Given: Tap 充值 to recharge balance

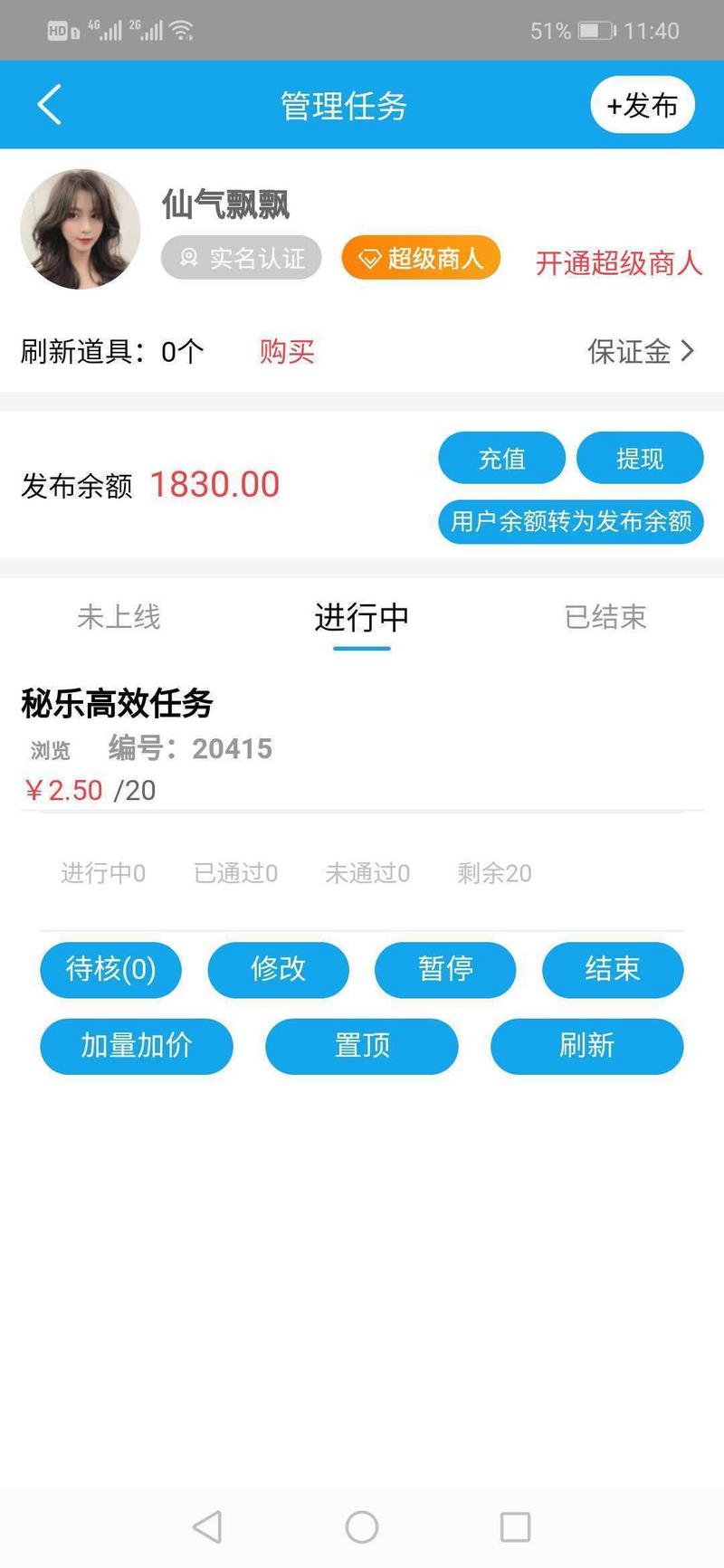Looking at the screenshot, I should pyautogui.click(x=501, y=458).
